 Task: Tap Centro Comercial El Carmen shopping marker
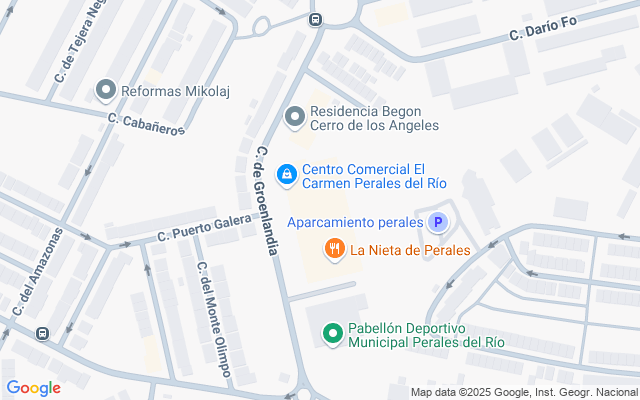[287, 176]
